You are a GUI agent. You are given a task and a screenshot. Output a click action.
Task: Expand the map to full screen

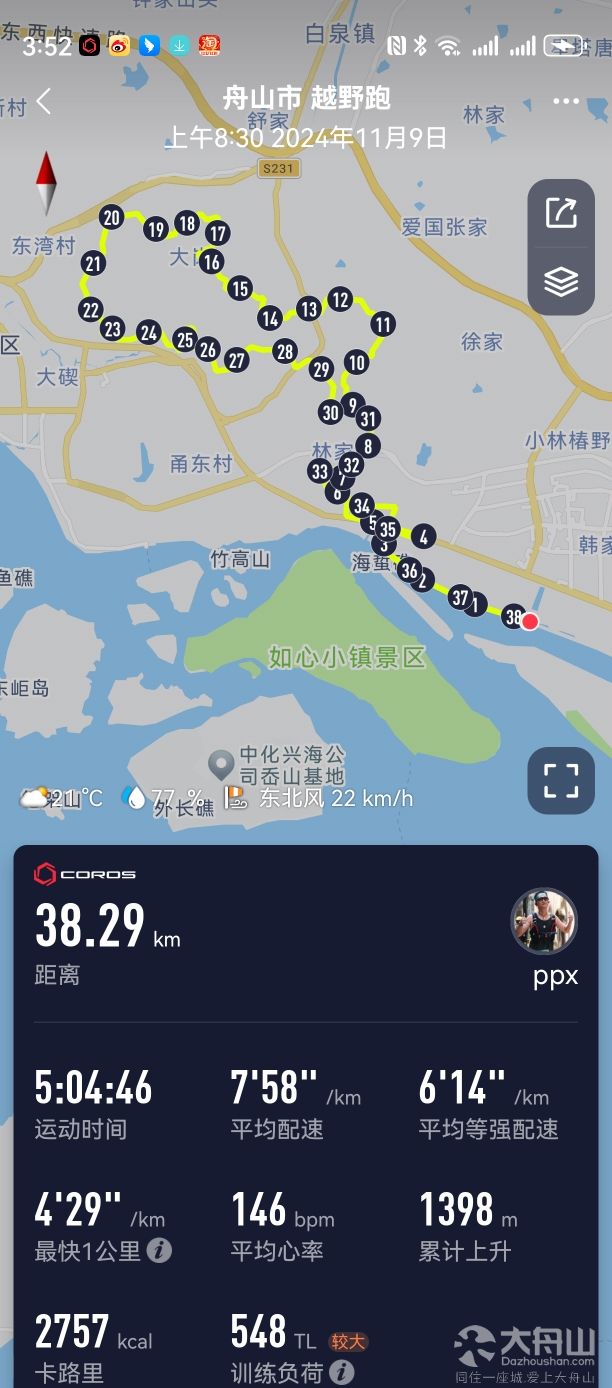click(x=561, y=780)
